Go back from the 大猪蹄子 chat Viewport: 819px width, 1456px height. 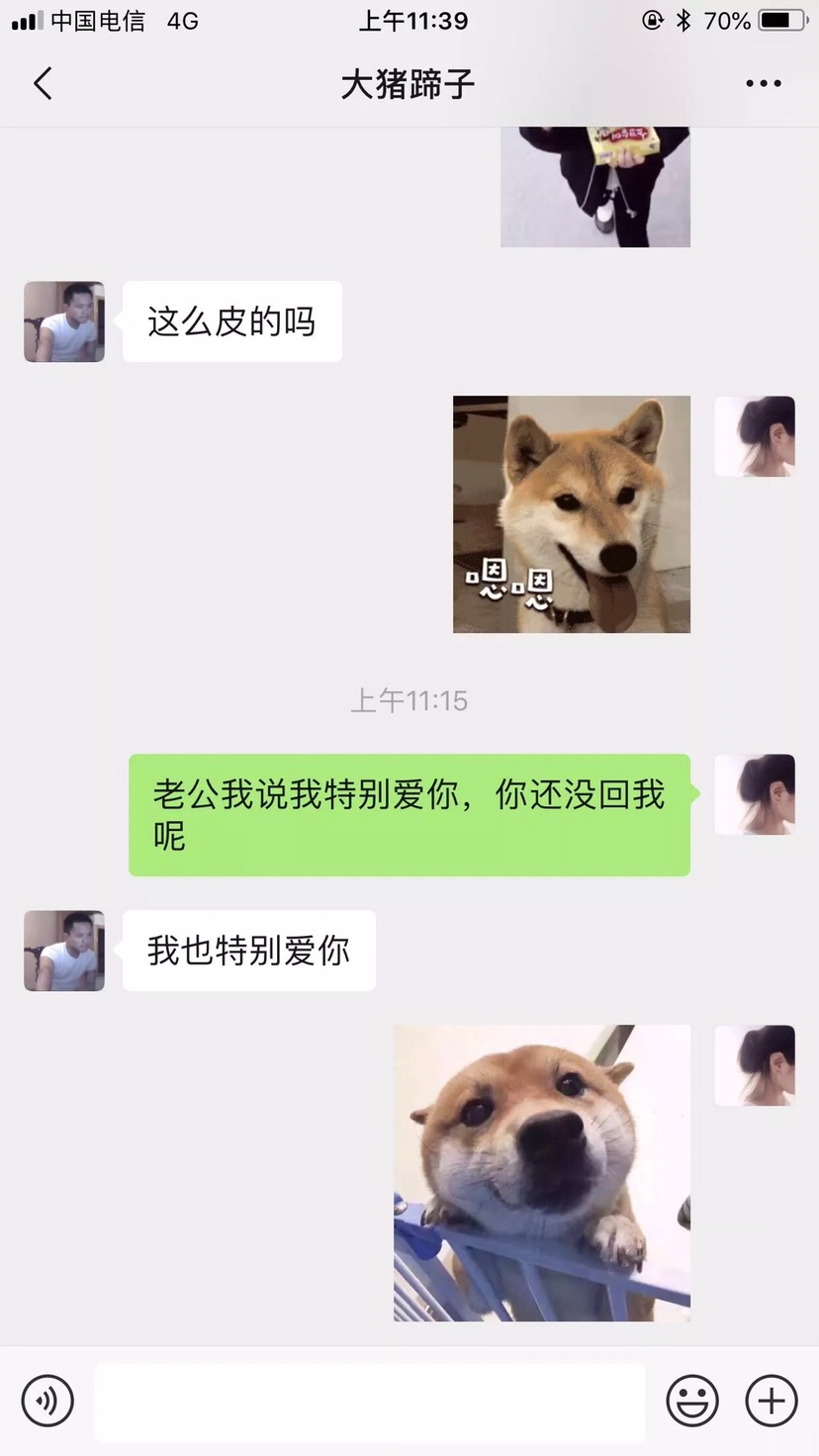[x=44, y=84]
